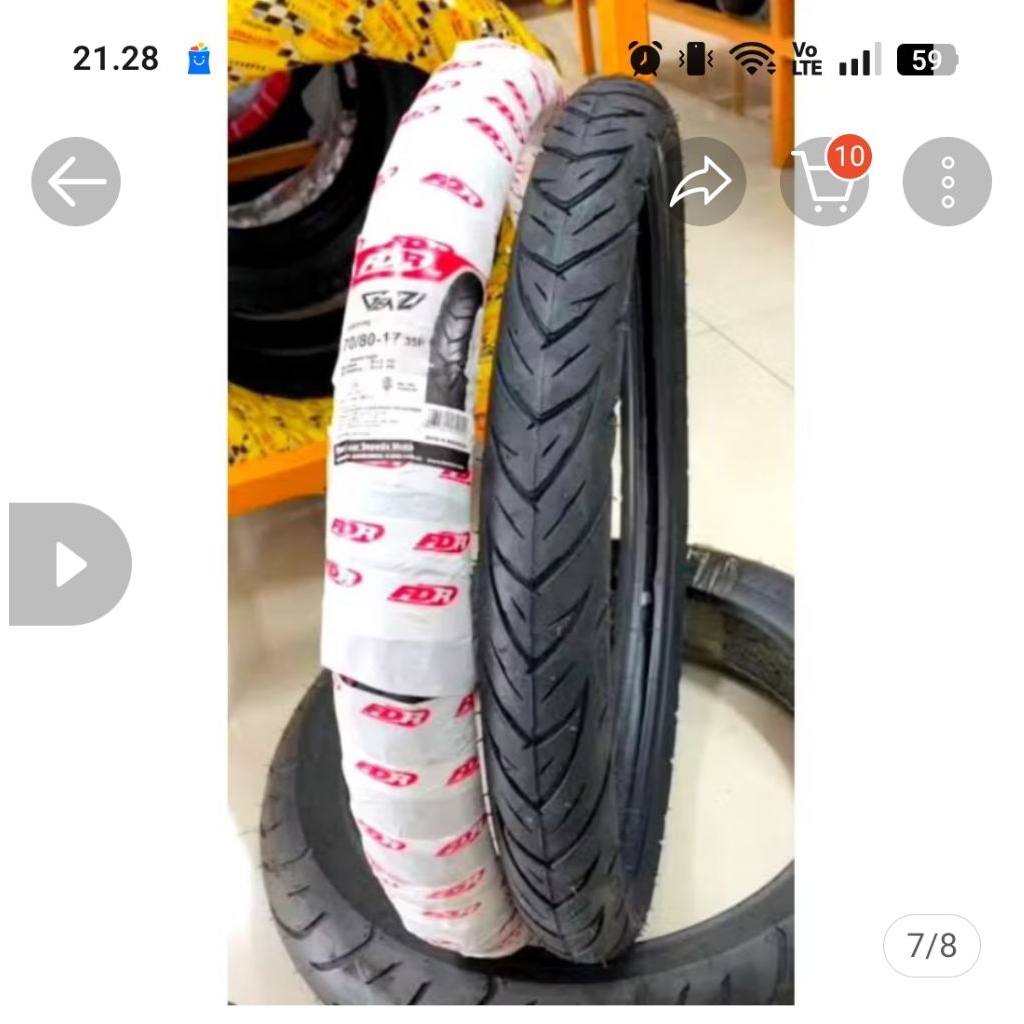Image resolution: width=1024 pixels, height=1024 pixels.
Task: Open the shopping cart
Action: (x=826, y=182)
